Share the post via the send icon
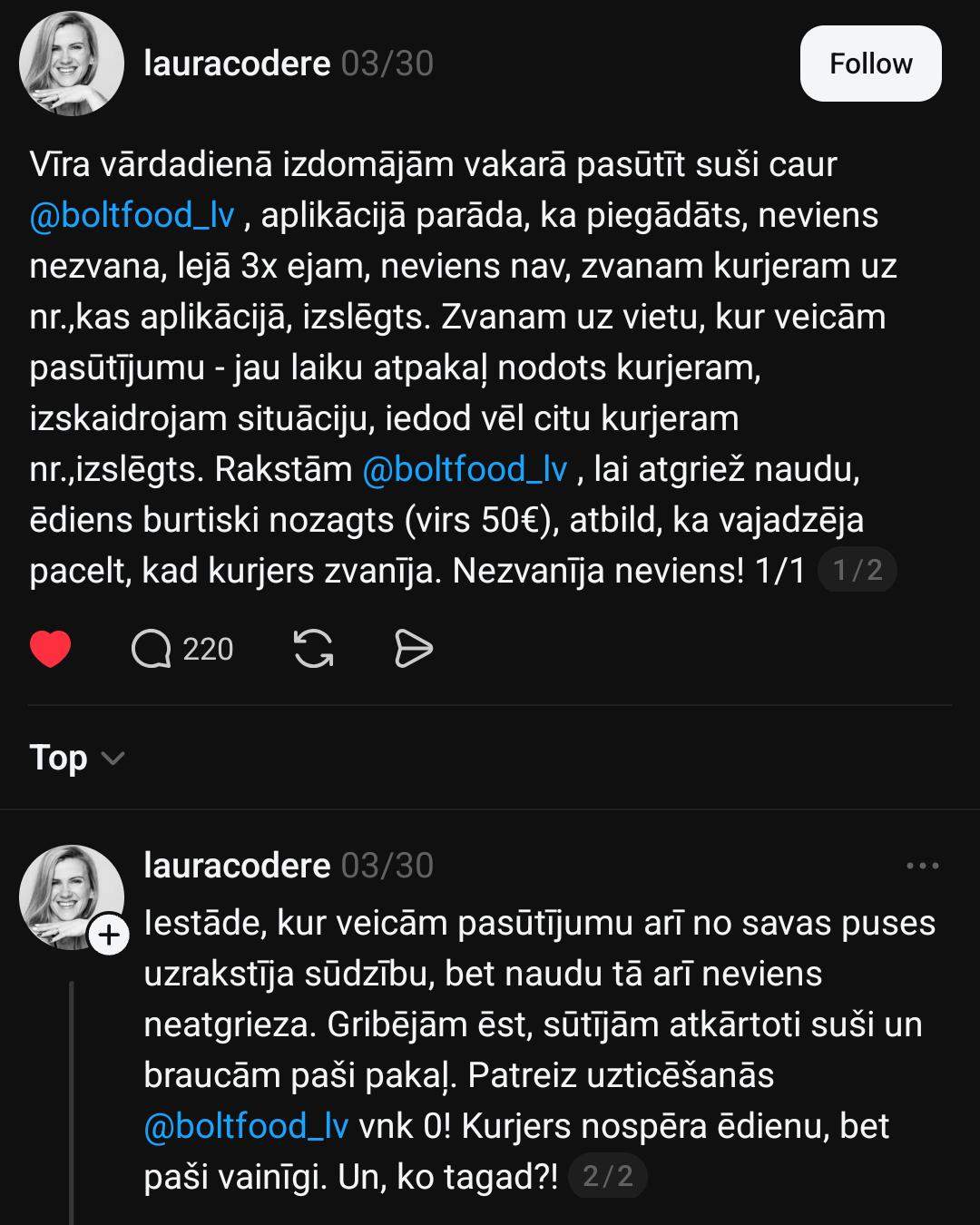The image size is (980, 1225). point(414,649)
